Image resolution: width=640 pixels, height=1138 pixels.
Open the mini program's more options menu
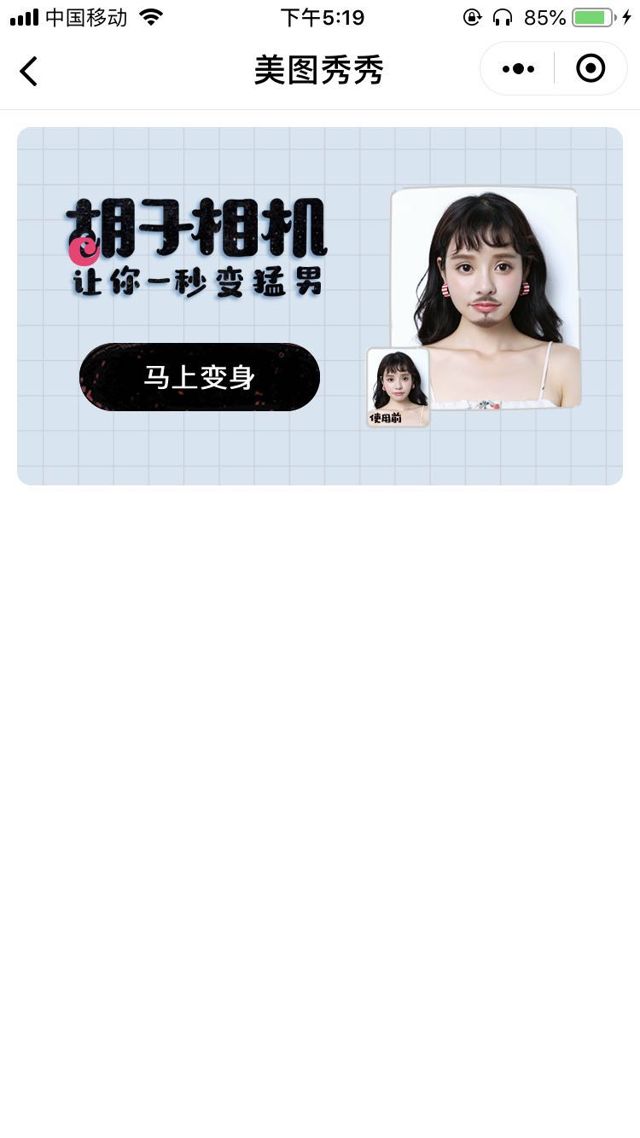coord(518,69)
